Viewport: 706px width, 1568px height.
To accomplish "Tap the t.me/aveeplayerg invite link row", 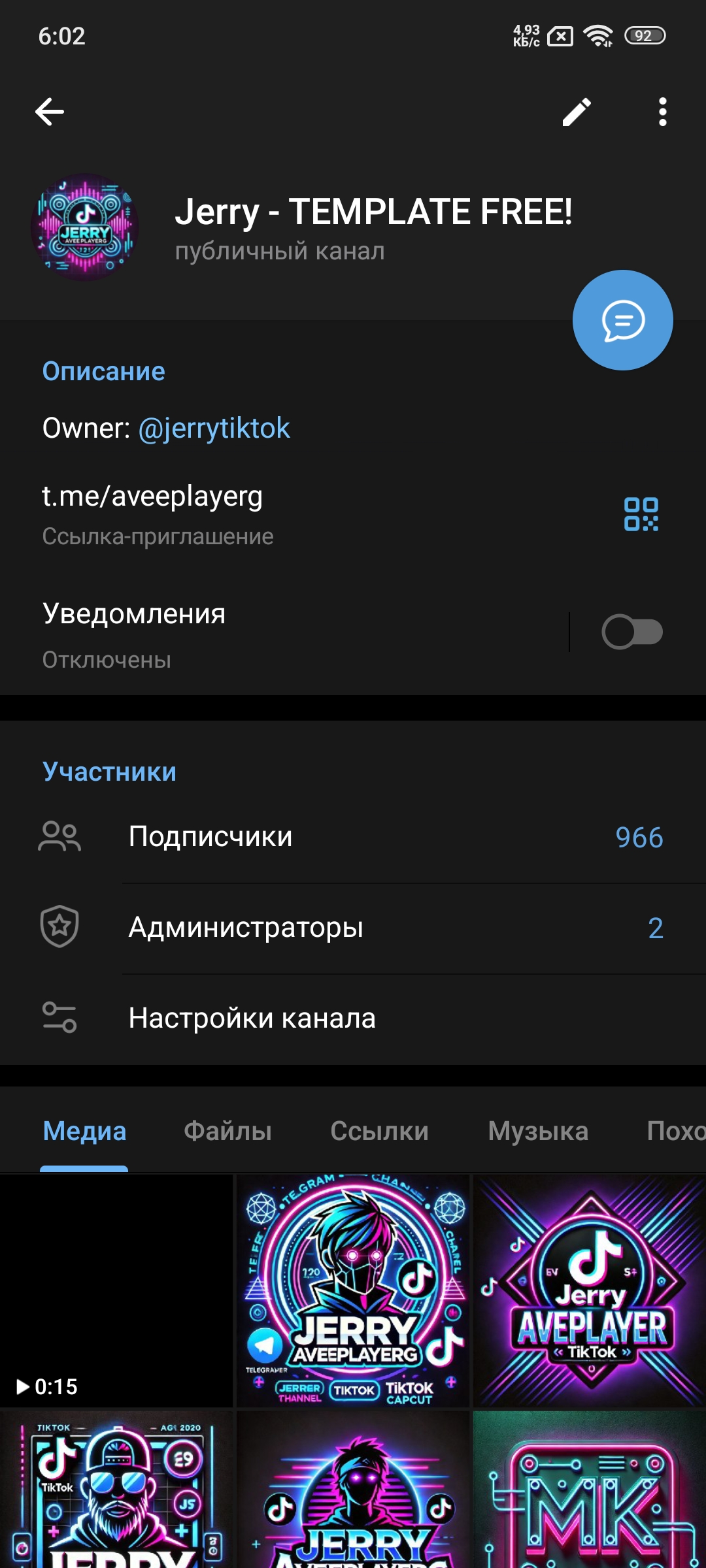I will (x=261, y=514).
